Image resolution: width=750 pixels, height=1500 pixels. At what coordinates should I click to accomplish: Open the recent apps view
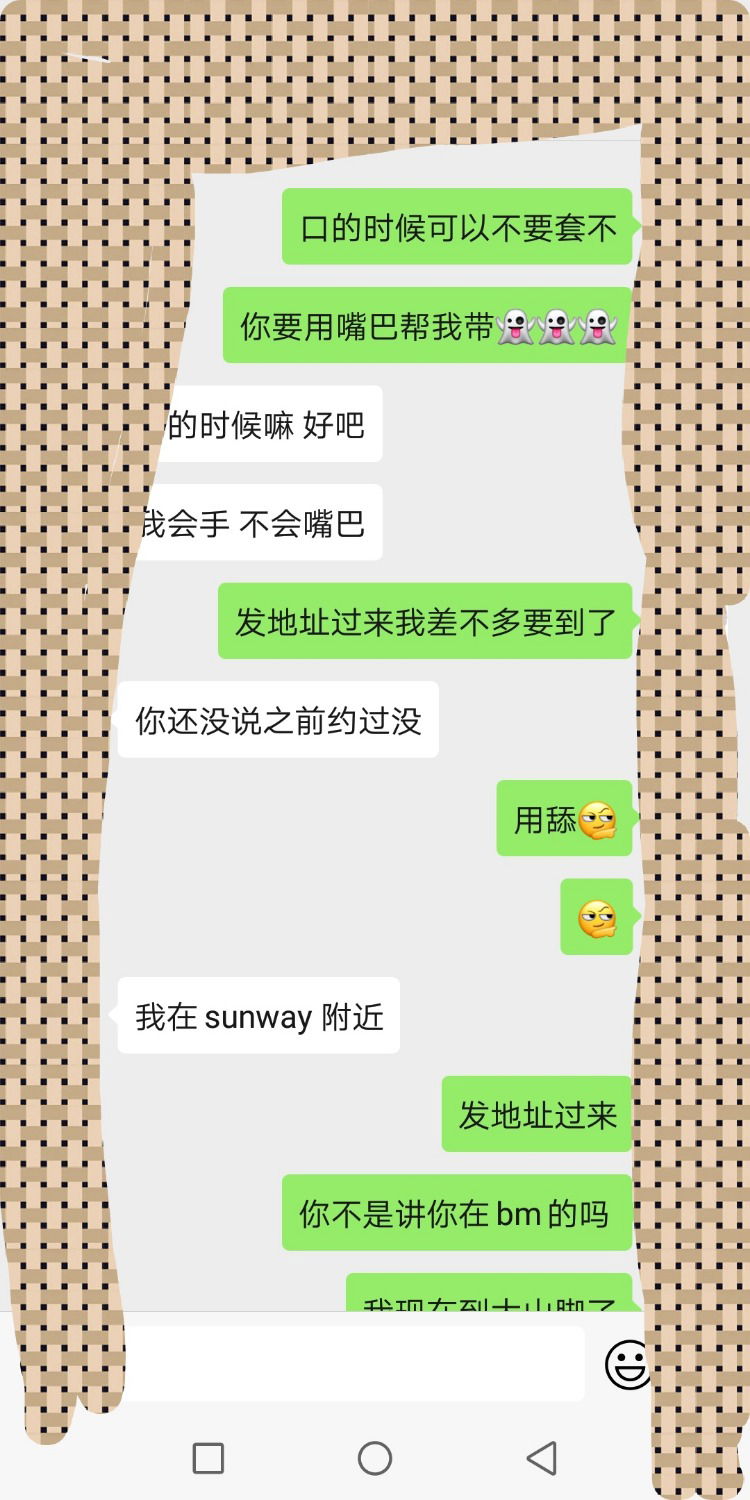tap(208, 1458)
